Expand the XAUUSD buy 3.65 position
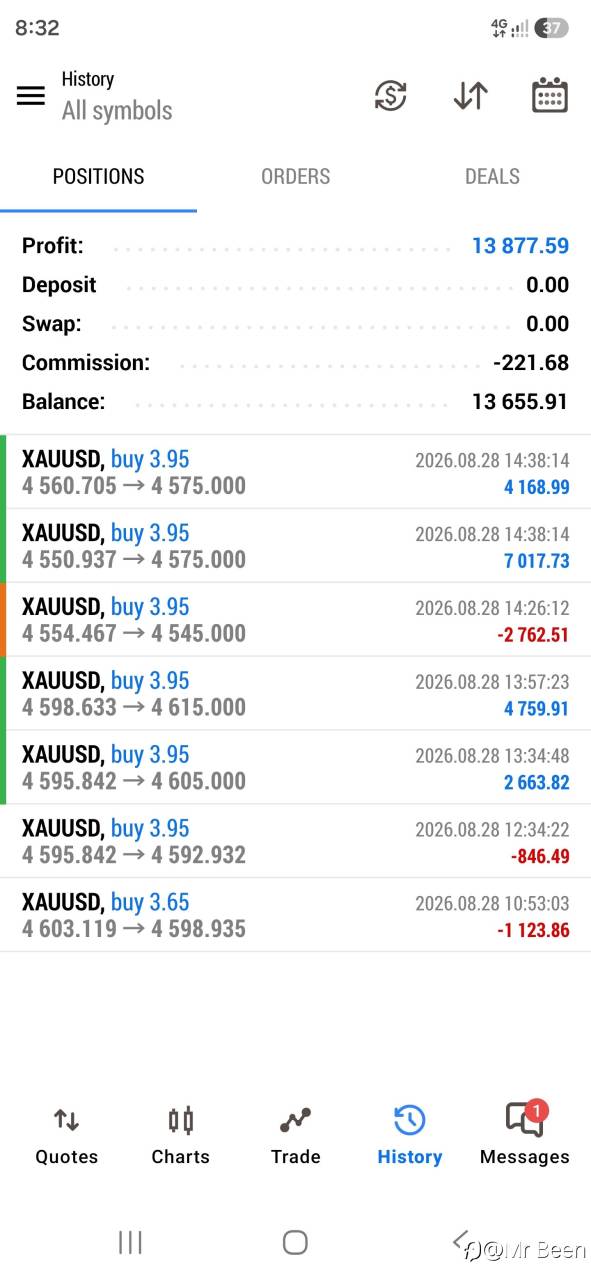The width and height of the screenshot is (591, 1280). coord(295,916)
